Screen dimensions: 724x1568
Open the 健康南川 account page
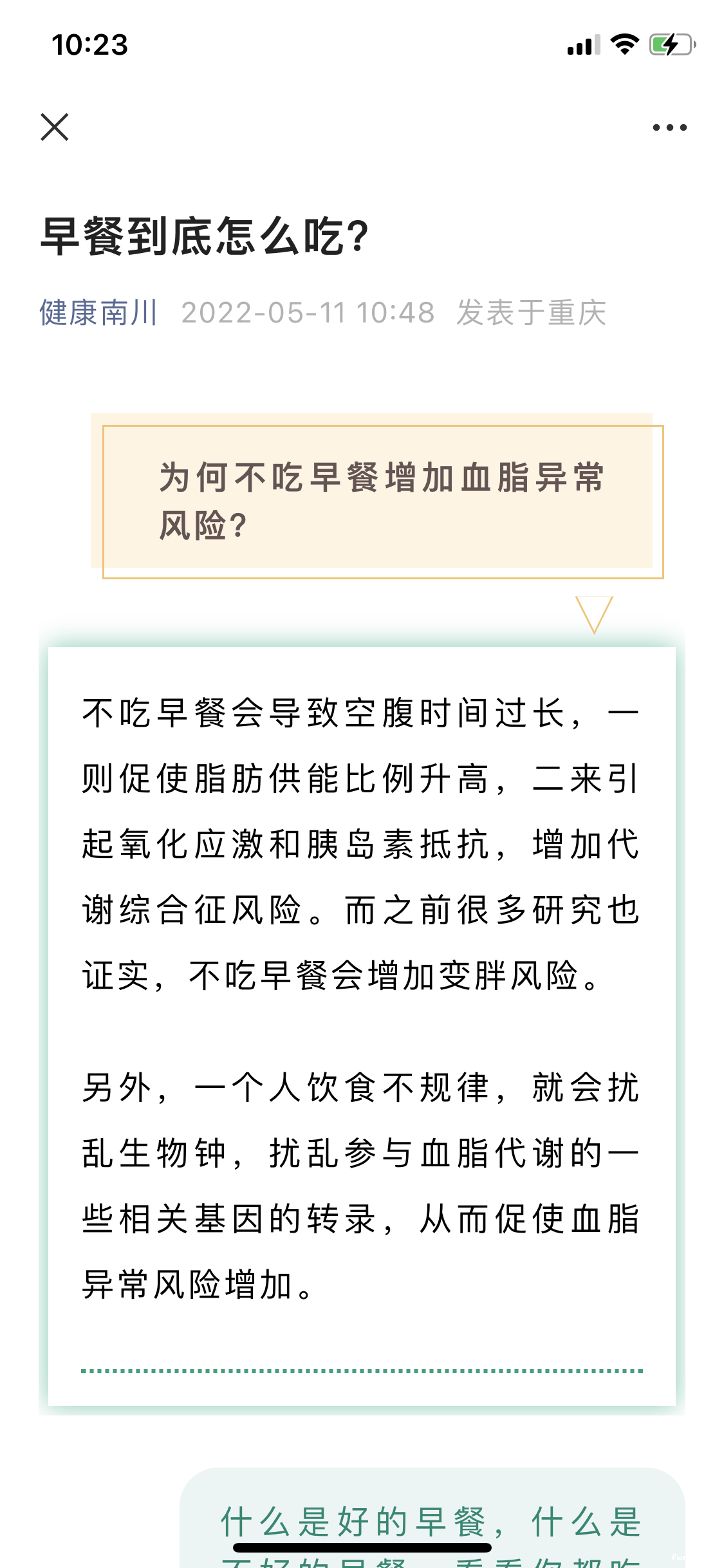coord(98,313)
